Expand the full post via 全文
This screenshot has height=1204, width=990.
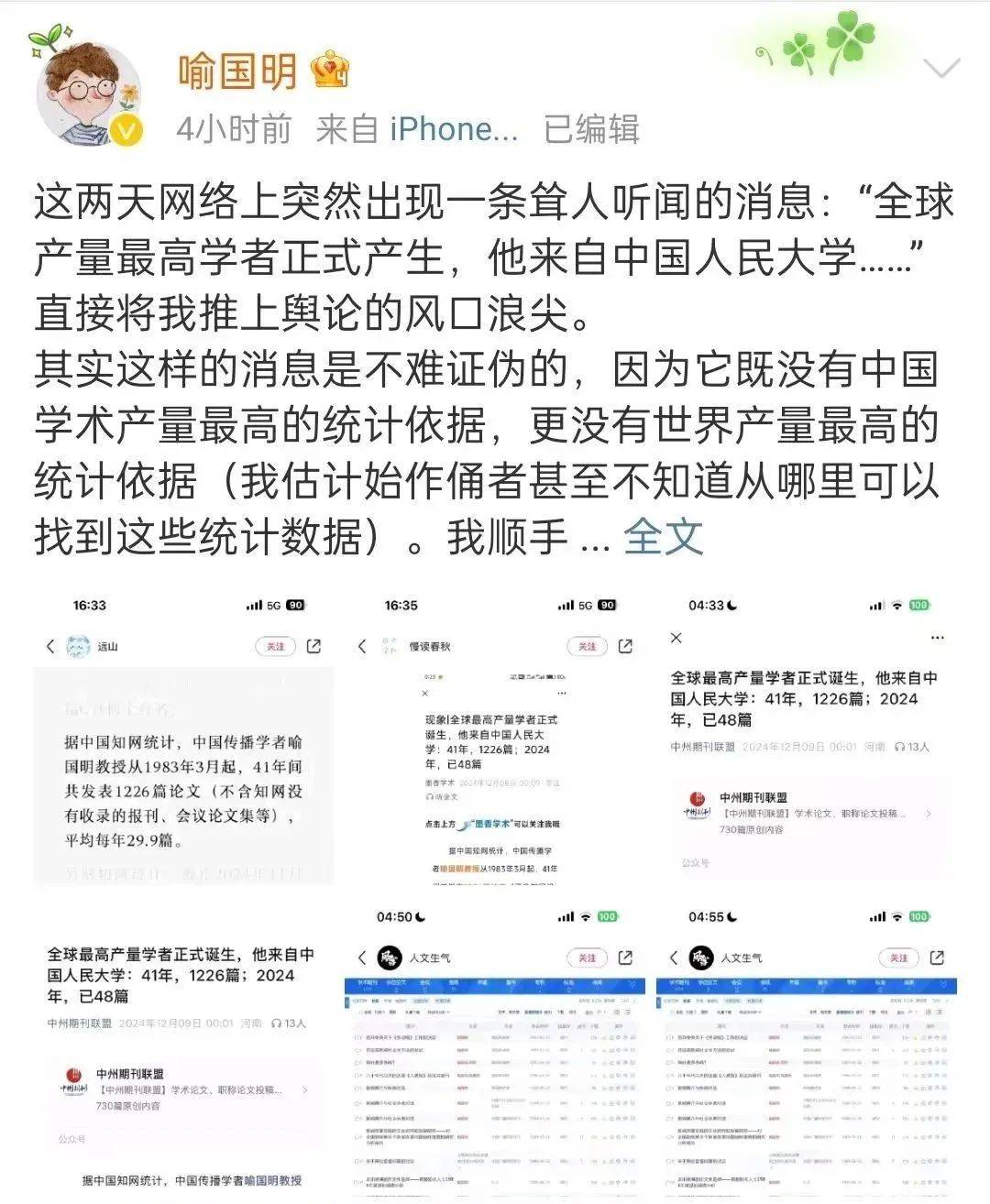(x=663, y=536)
